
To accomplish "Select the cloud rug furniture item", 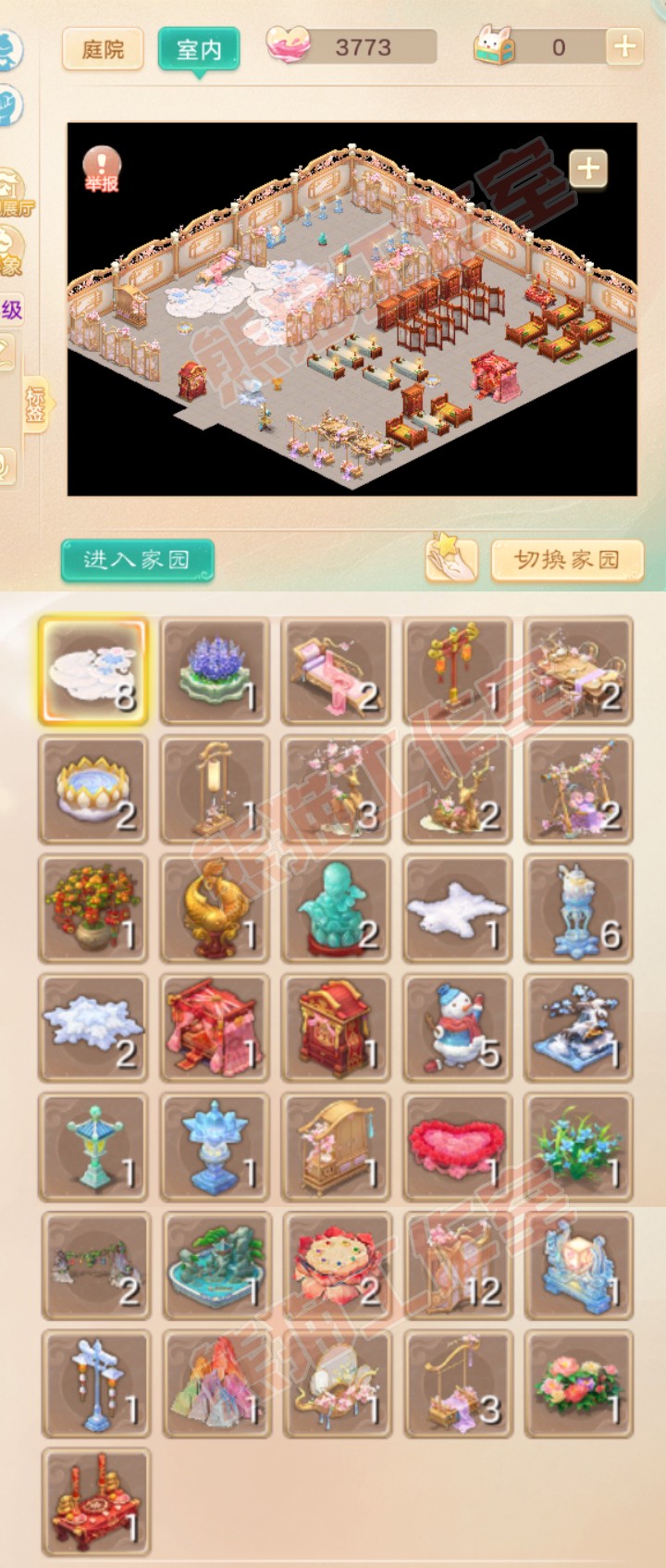I will point(92,671).
